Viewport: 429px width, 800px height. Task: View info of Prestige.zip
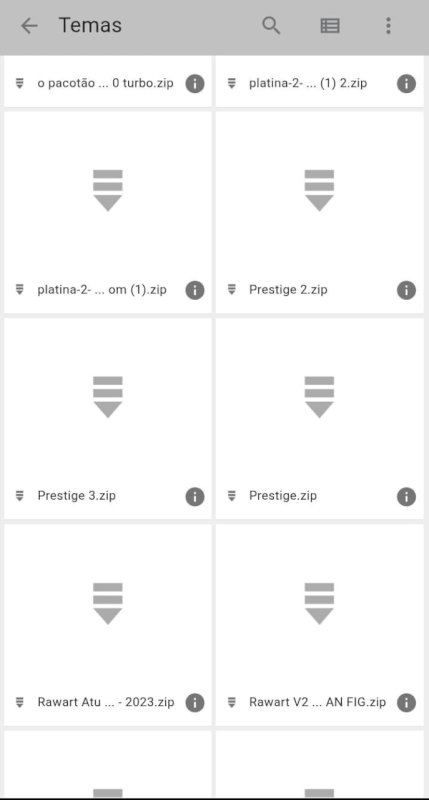406,496
